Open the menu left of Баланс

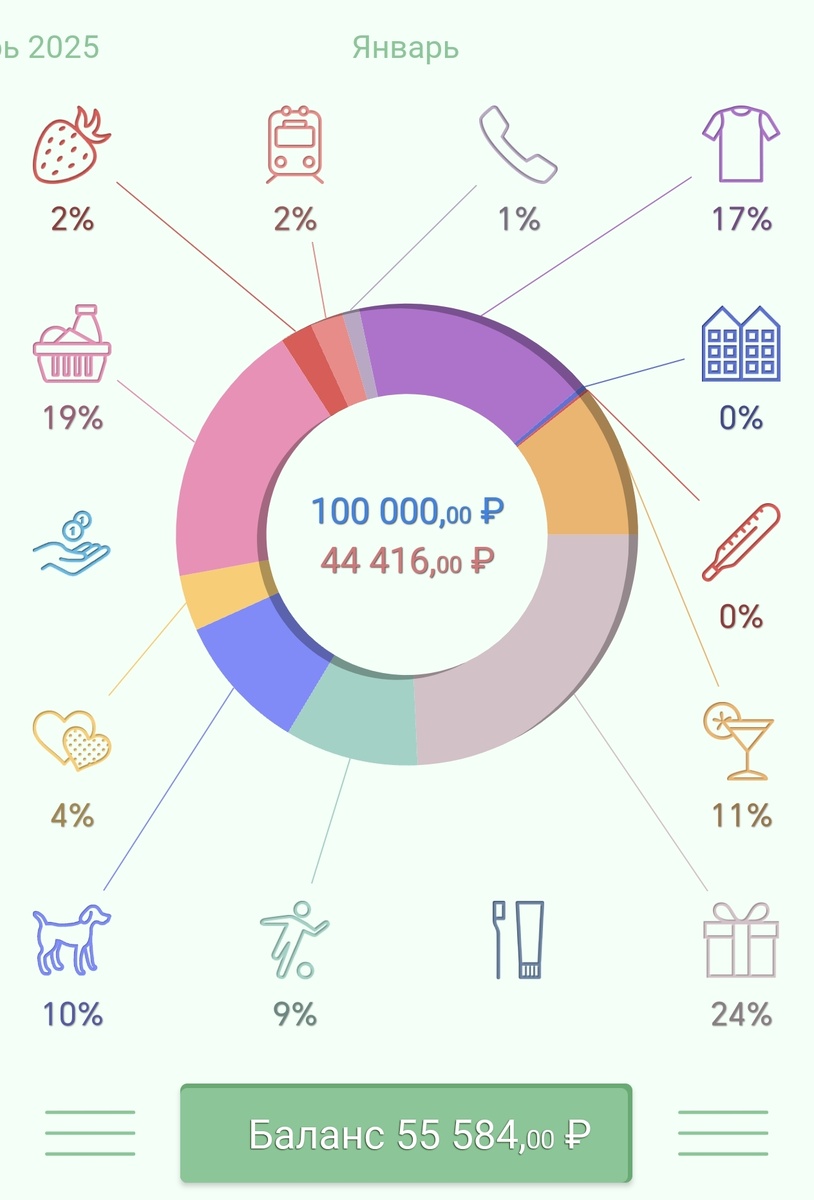(x=90, y=1134)
